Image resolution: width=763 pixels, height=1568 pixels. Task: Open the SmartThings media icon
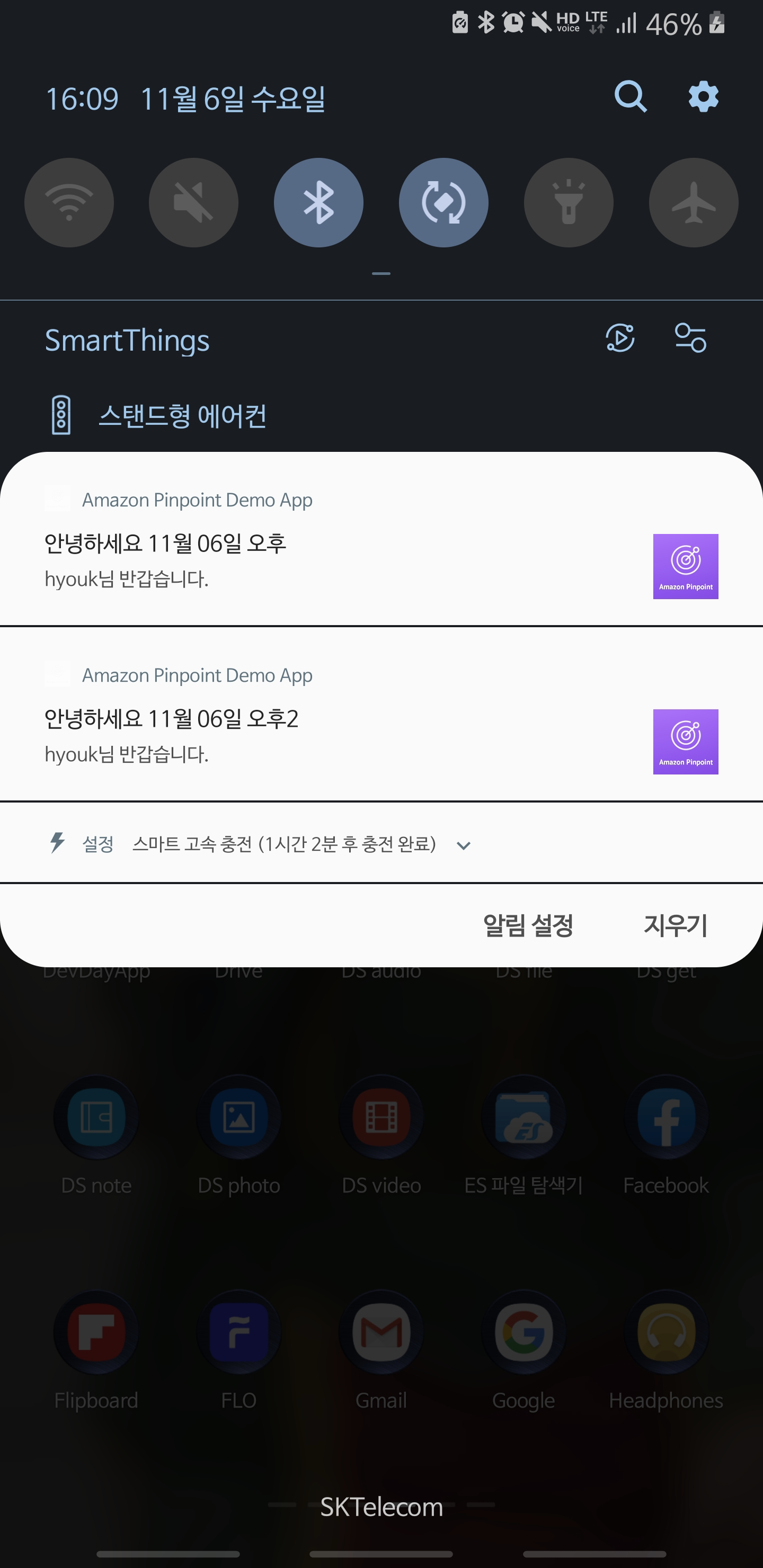[x=620, y=338]
